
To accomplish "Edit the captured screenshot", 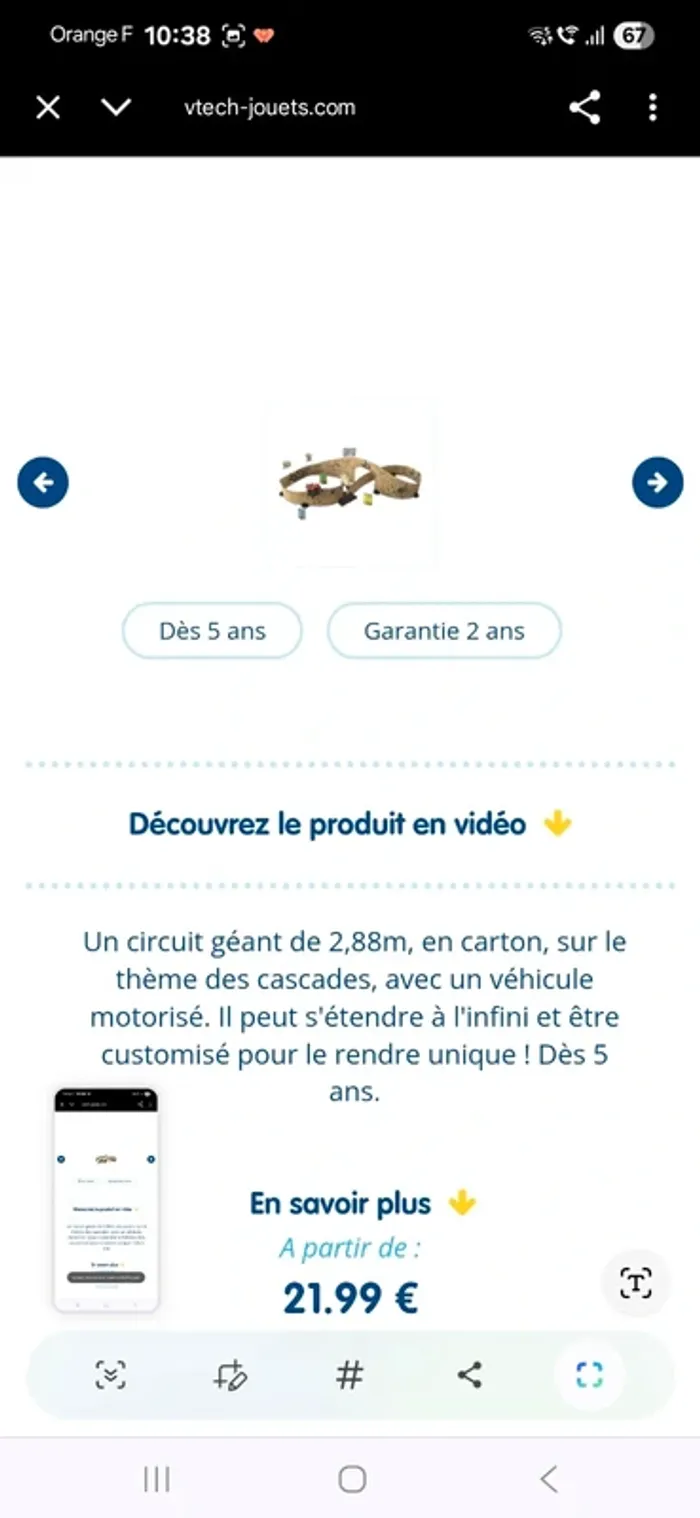I will pos(230,1375).
